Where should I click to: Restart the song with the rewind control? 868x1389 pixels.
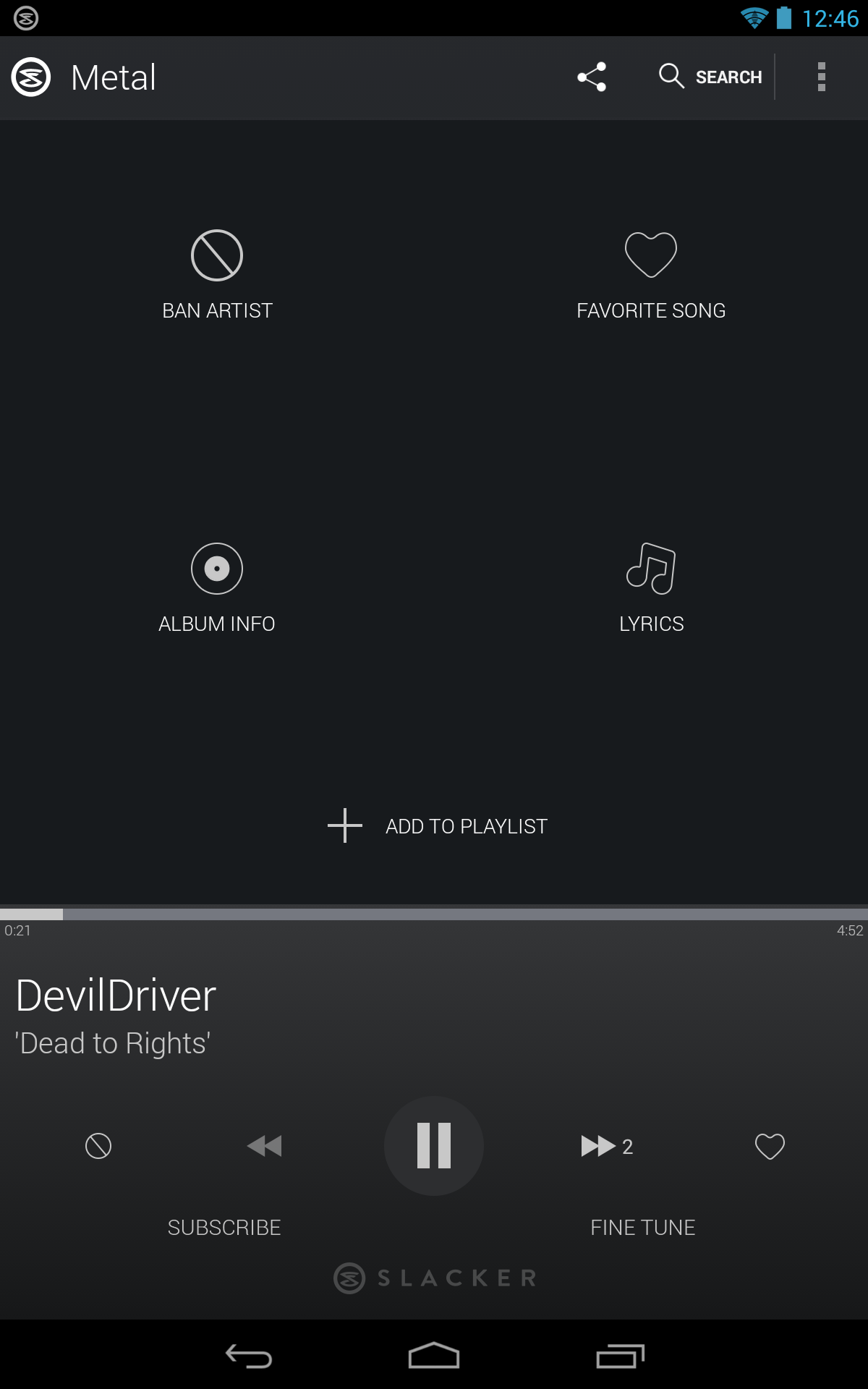[263, 1147]
